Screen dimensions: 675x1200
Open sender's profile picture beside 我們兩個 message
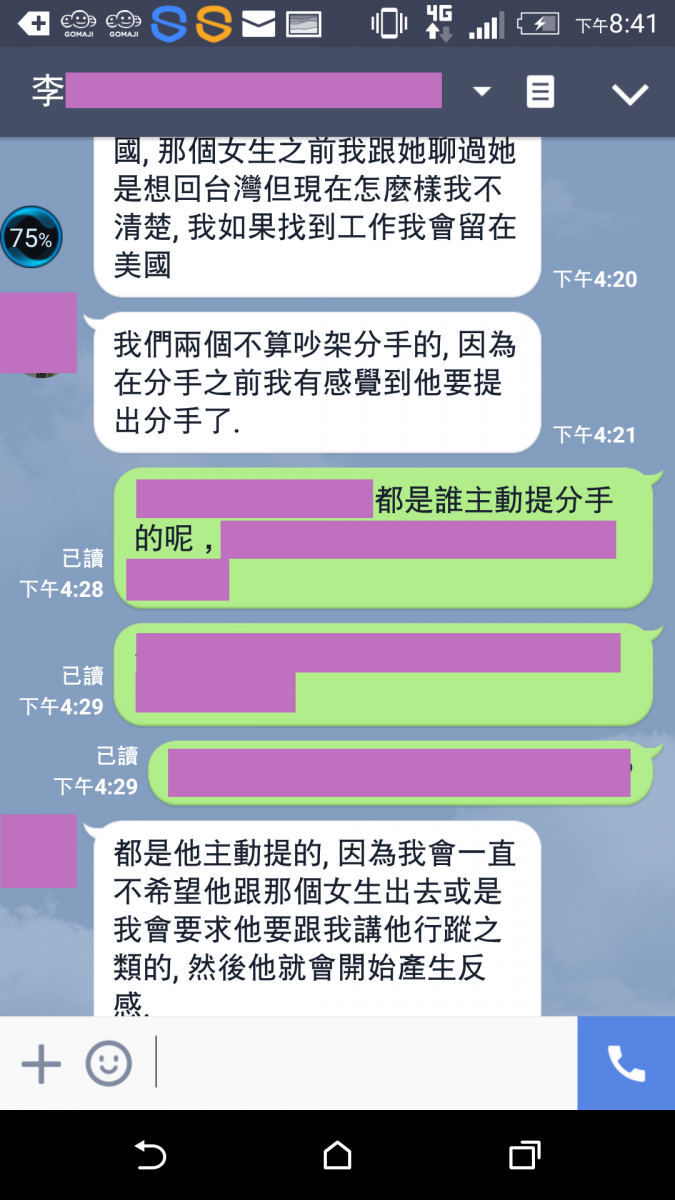coord(39,333)
